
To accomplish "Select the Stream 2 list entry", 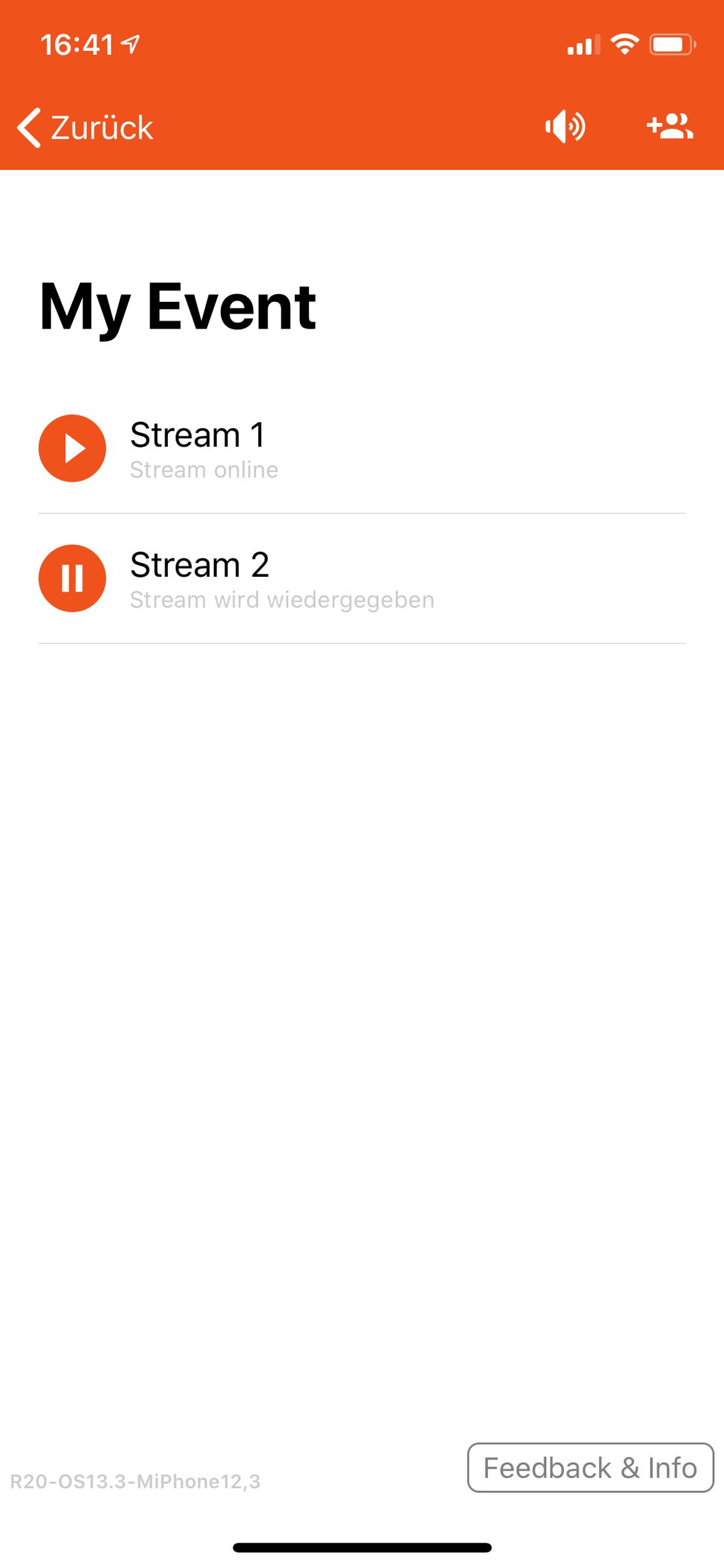I will coord(261,579).
